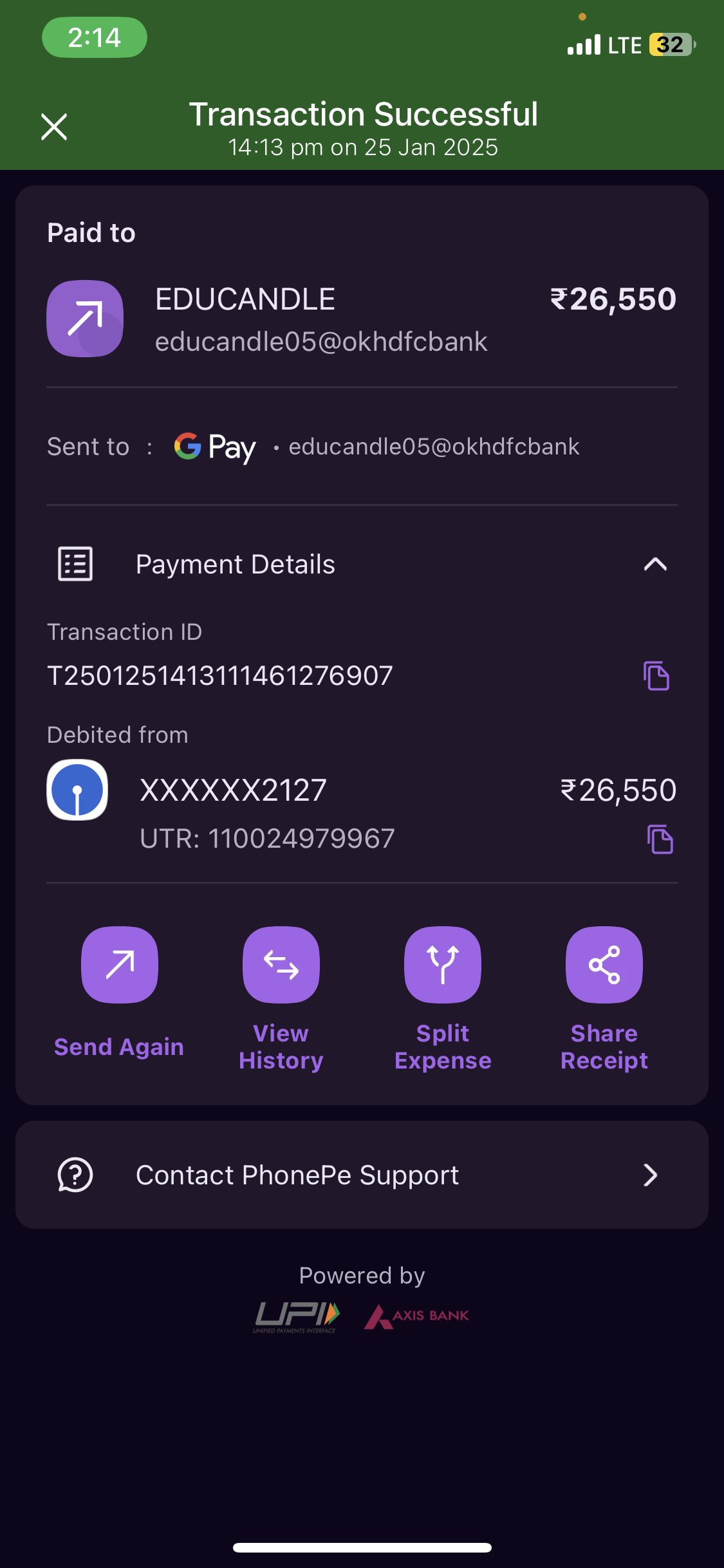Copy the UTR number
The height and width of the screenshot is (1568, 724).
pyautogui.click(x=660, y=839)
